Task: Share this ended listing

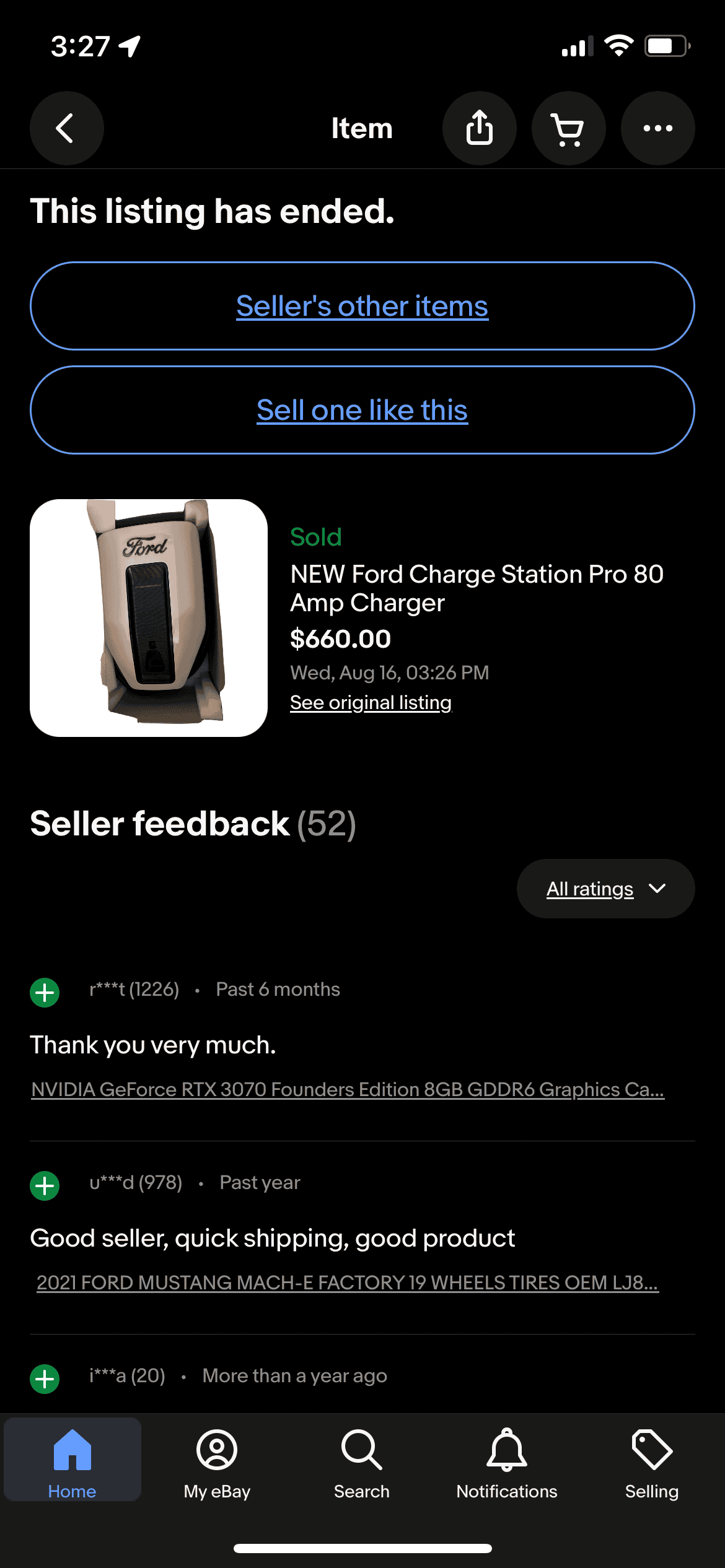Action: pyautogui.click(x=479, y=128)
